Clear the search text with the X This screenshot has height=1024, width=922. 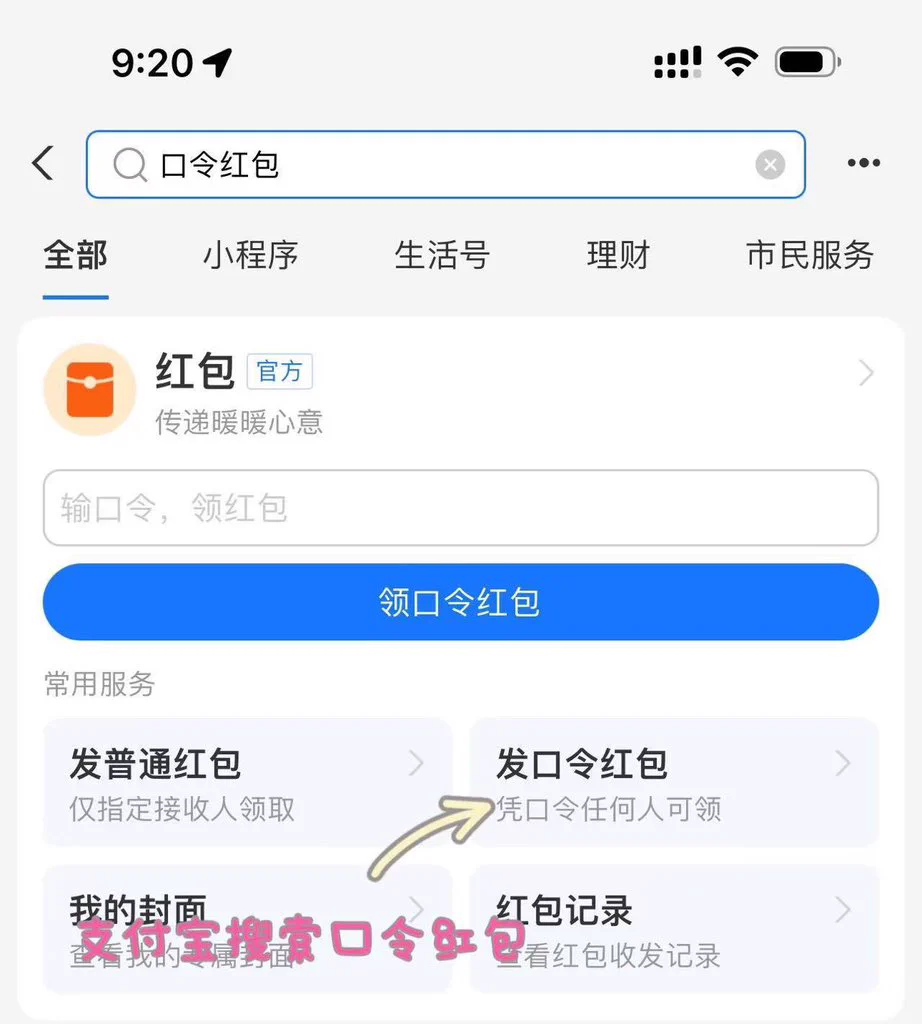pyautogui.click(x=769, y=165)
